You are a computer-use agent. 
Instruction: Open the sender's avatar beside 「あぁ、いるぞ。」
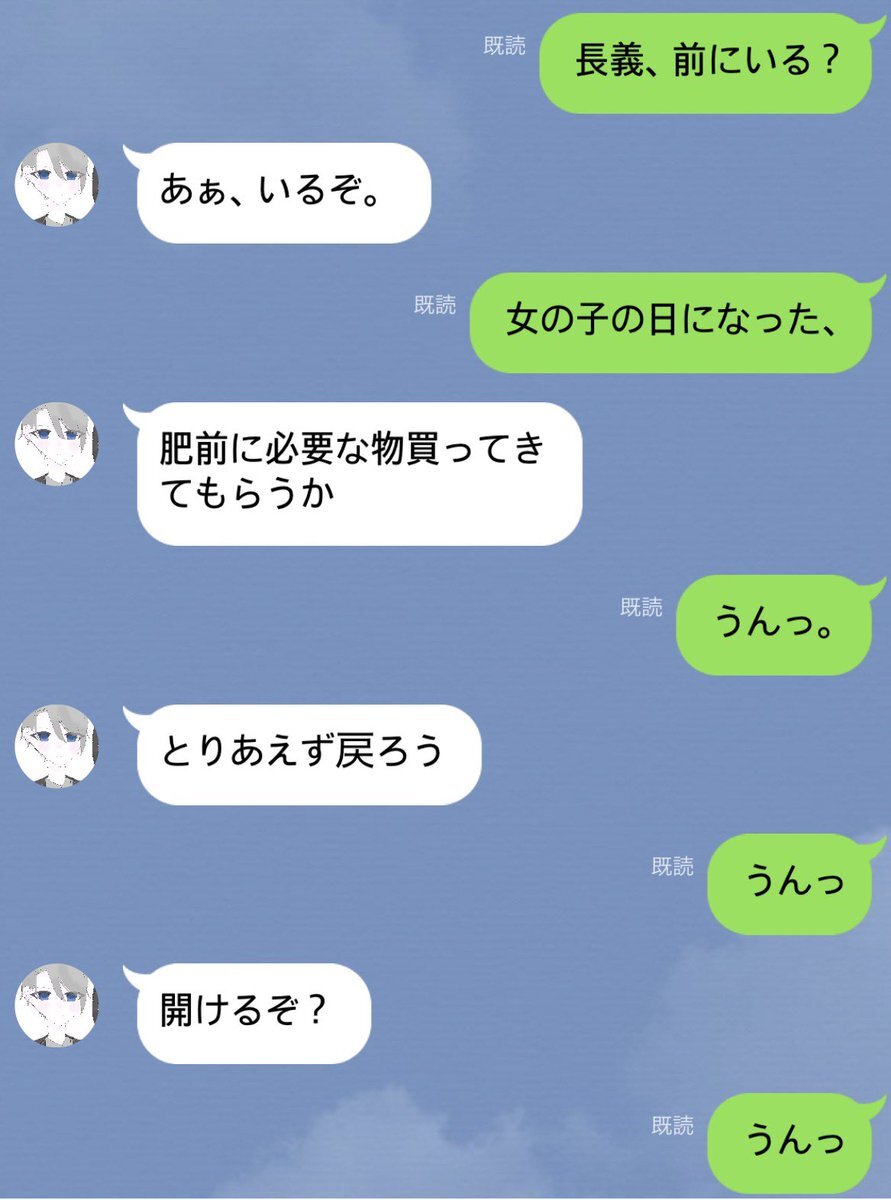56,184
